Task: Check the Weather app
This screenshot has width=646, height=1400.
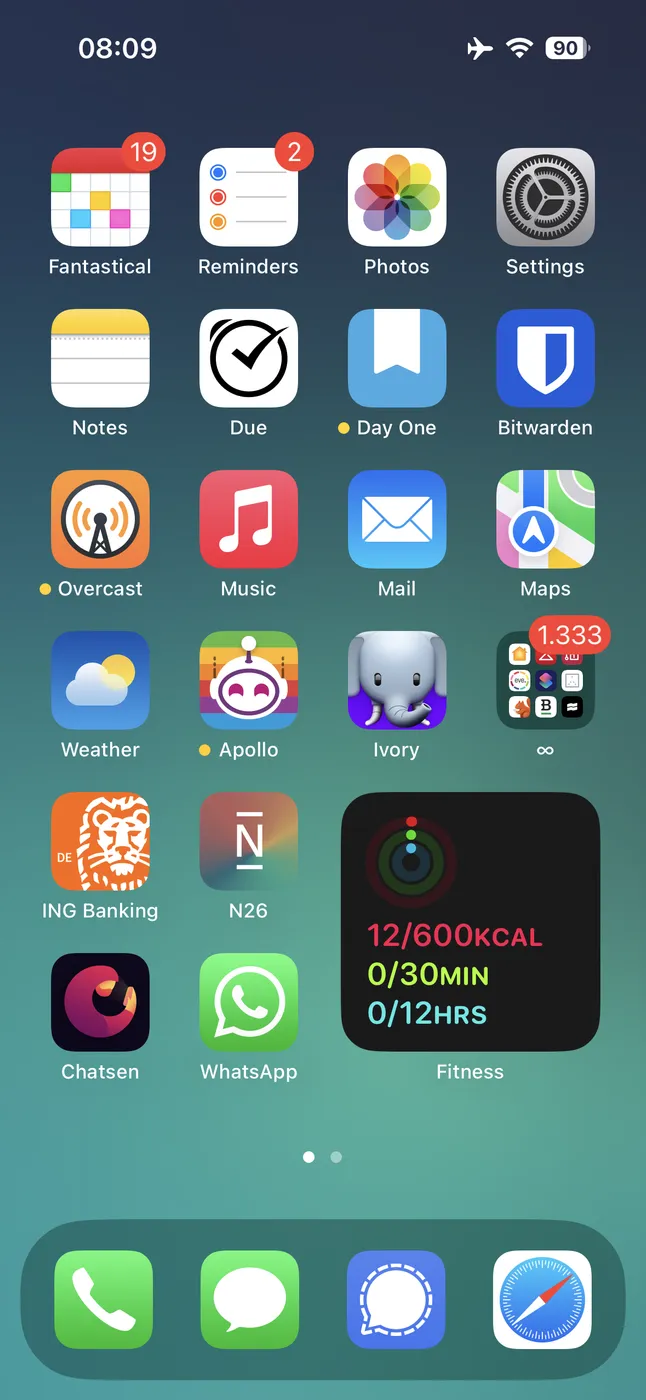Action: click(x=100, y=681)
